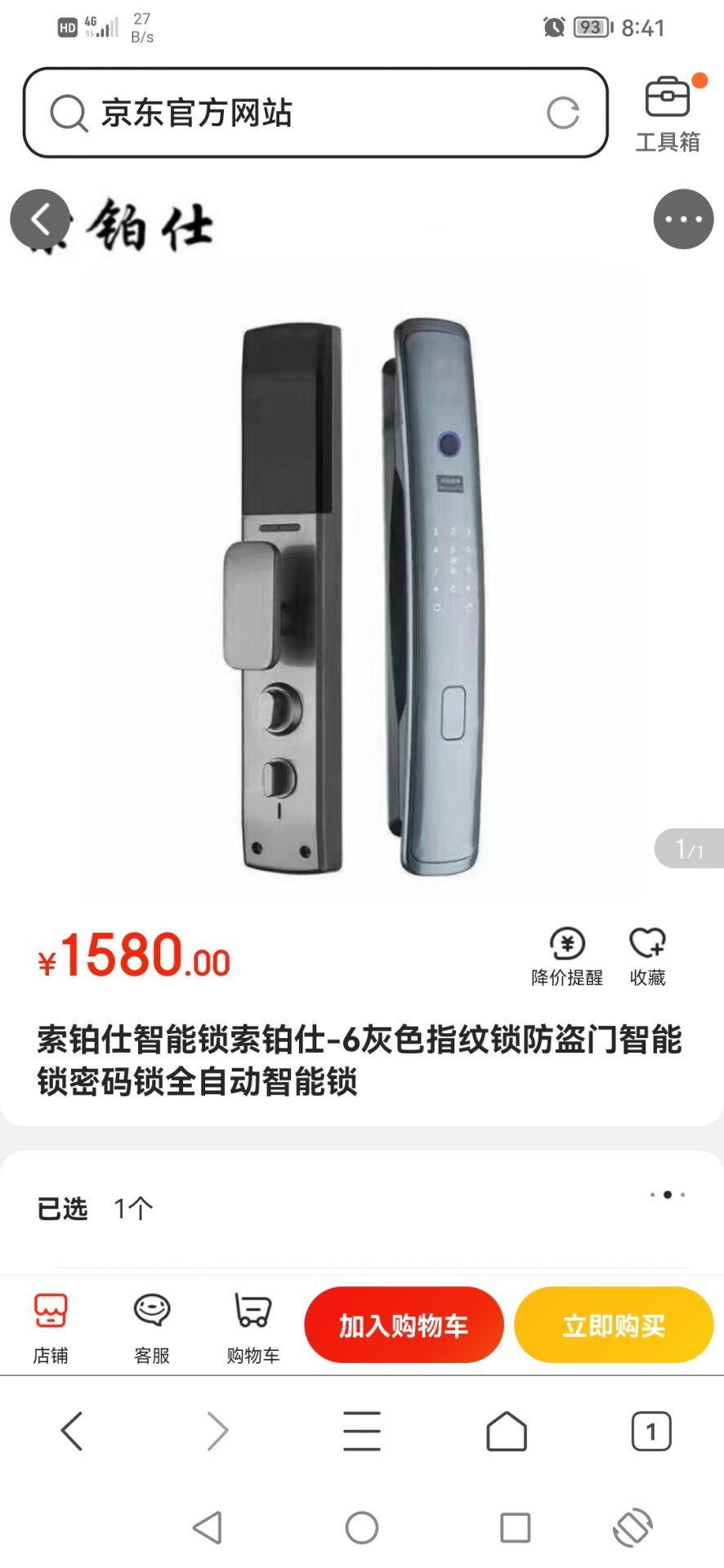Viewport: 724px width, 1568px height.
Task: Reload the page with the refresh icon
Action: pos(563,113)
